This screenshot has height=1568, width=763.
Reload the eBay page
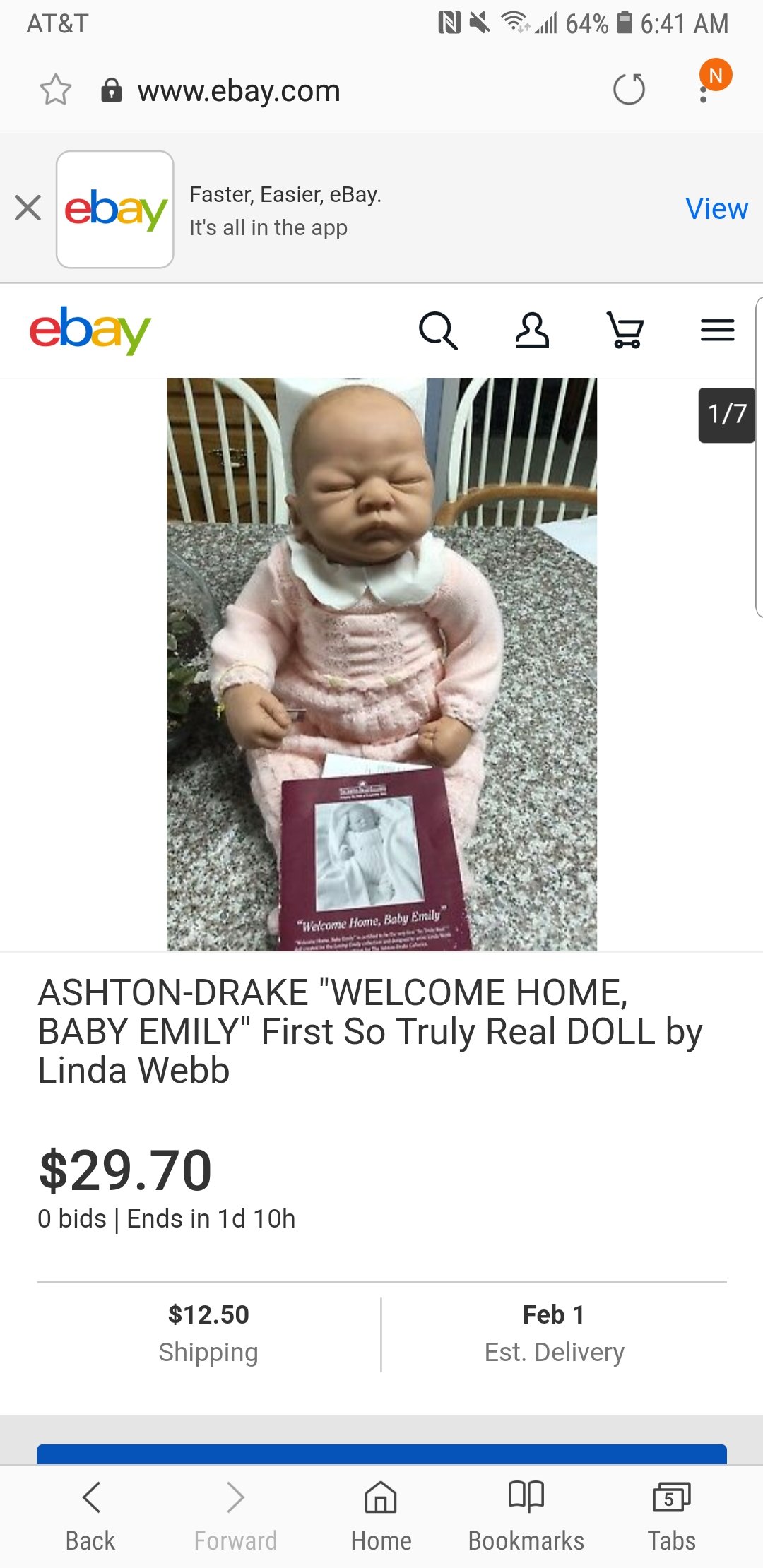tap(629, 90)
